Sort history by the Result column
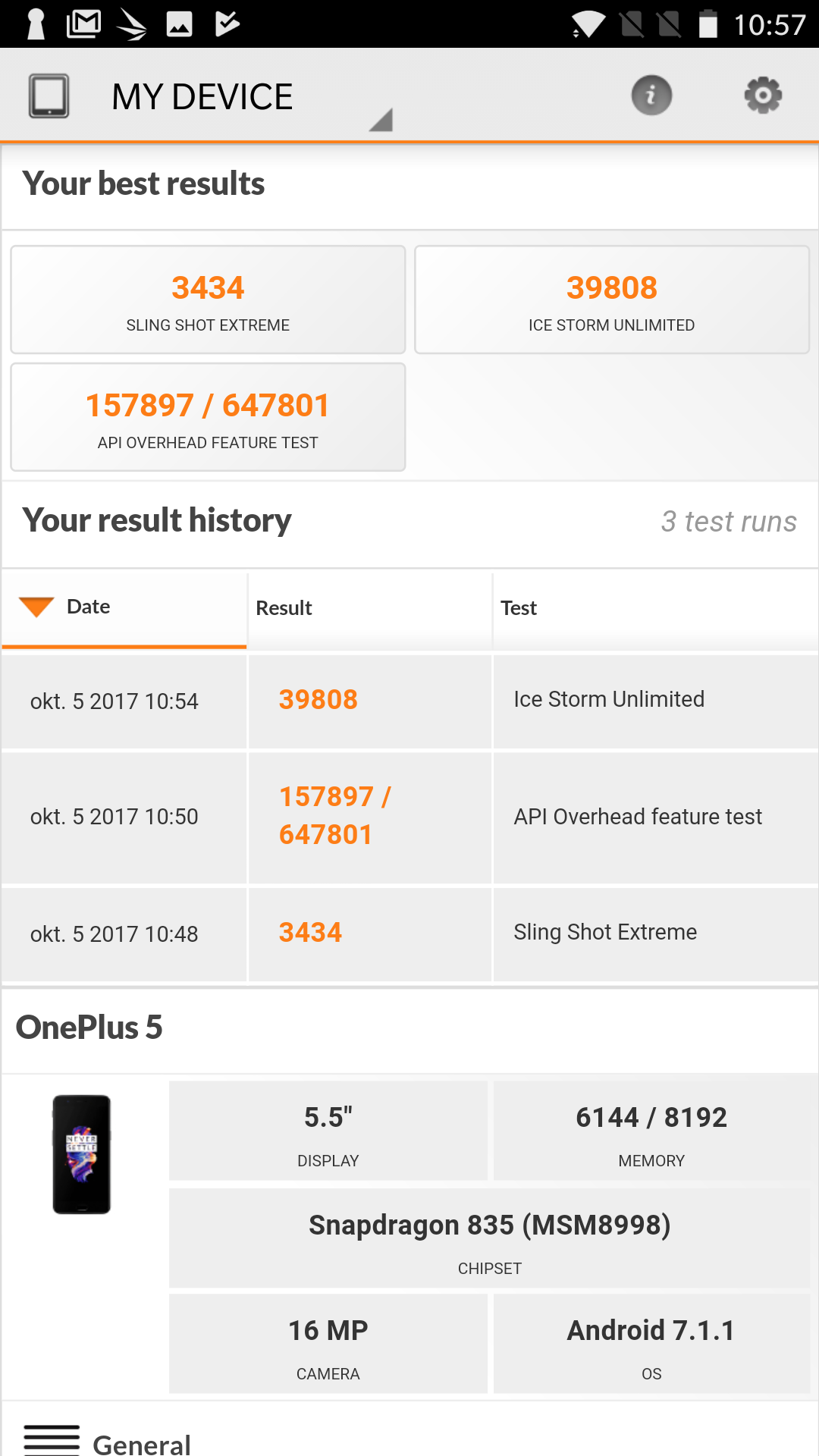Screen dimensions: 819x1456 pyautogui.click(x=370, y=607)
